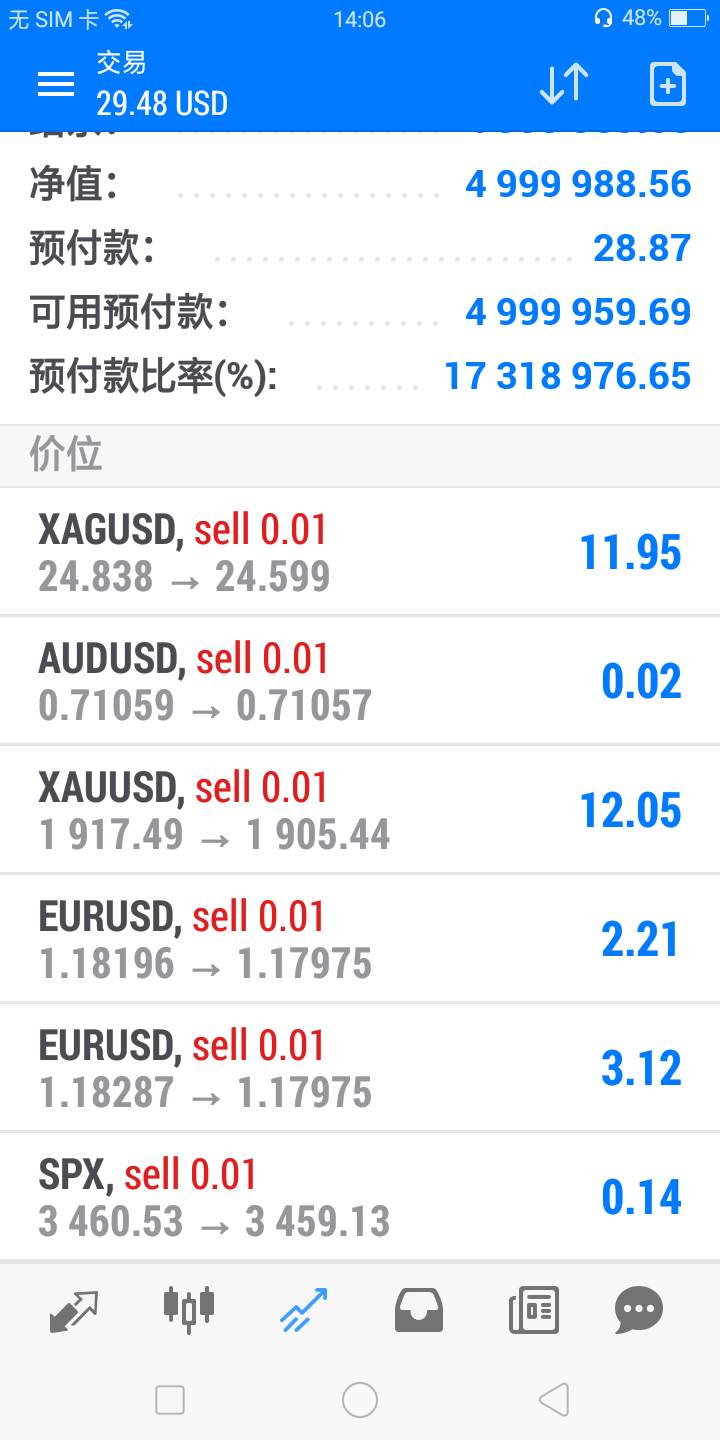Switch to the quotes tab
This screenshot has height=1440, width=720.
click(74, 1310)
